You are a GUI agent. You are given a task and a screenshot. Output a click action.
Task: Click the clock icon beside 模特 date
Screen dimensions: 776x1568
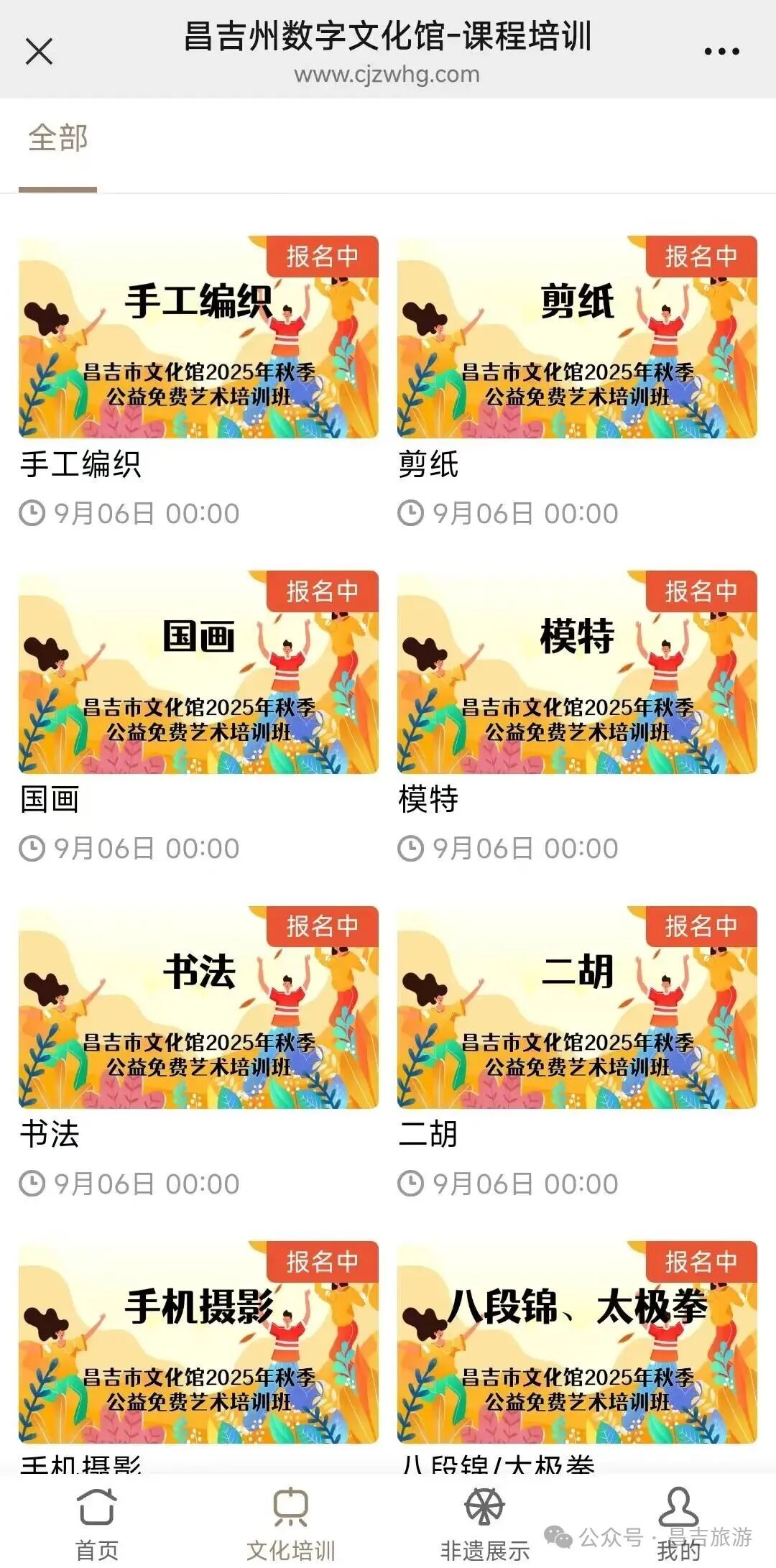pyautogui.click(x=411, y=848)
